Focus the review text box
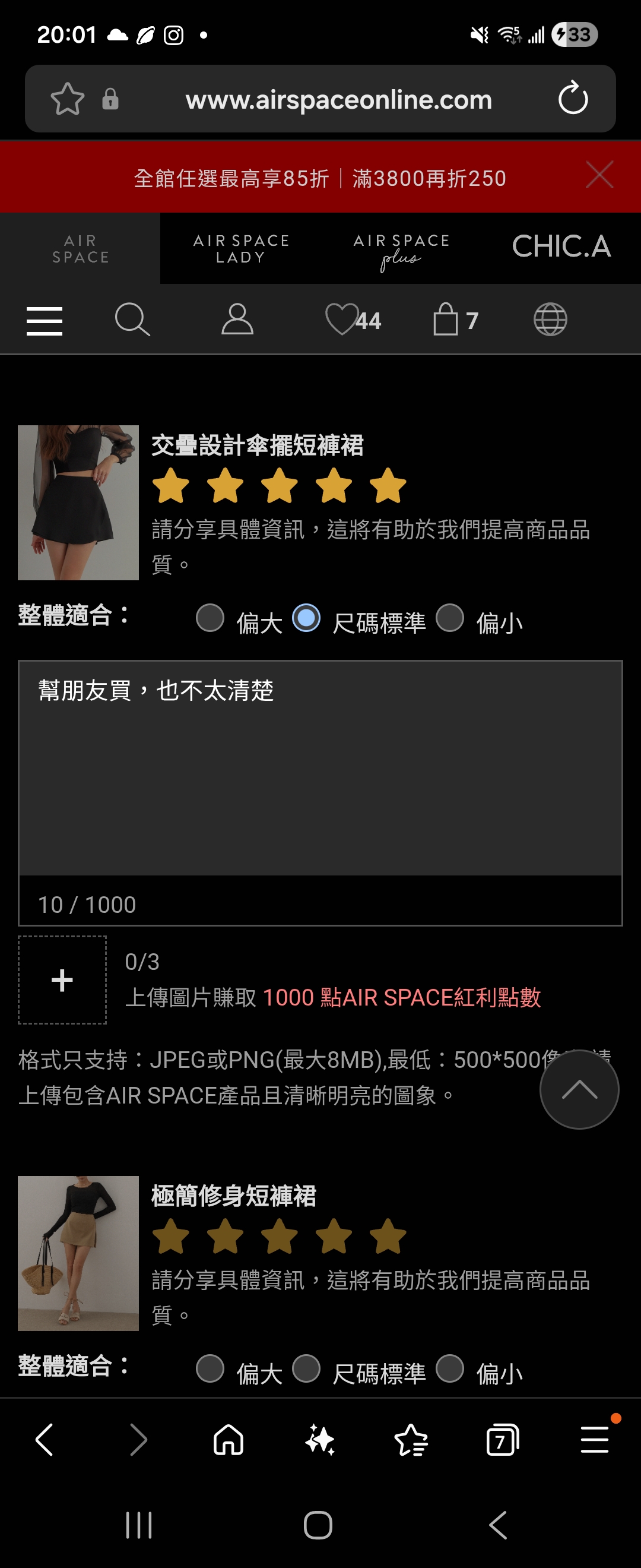Screen dimensions: 641x1568 (x=320, y=768)
